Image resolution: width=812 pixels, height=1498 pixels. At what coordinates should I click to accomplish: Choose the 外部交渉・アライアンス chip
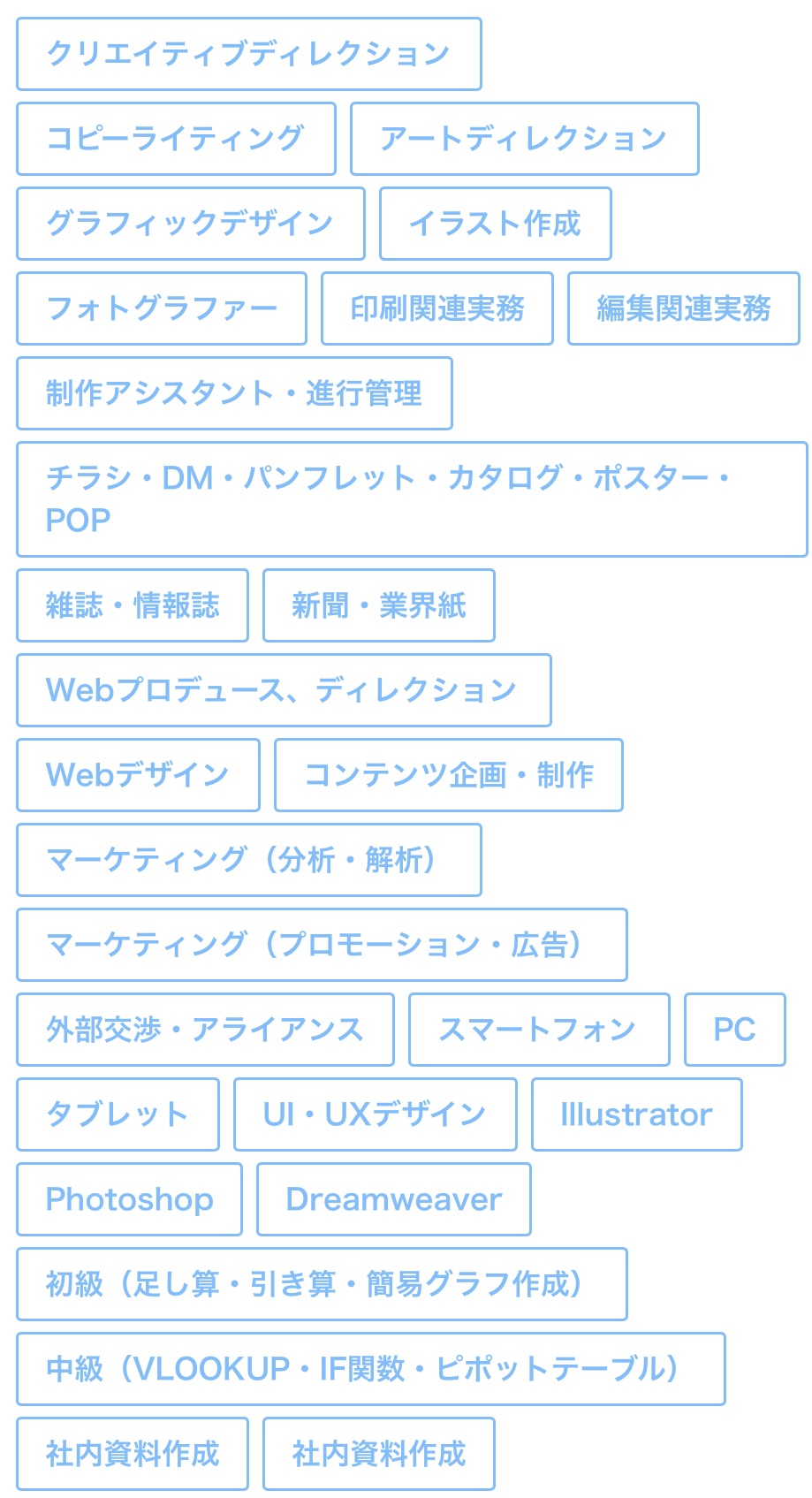click(x=205, y=1030)
